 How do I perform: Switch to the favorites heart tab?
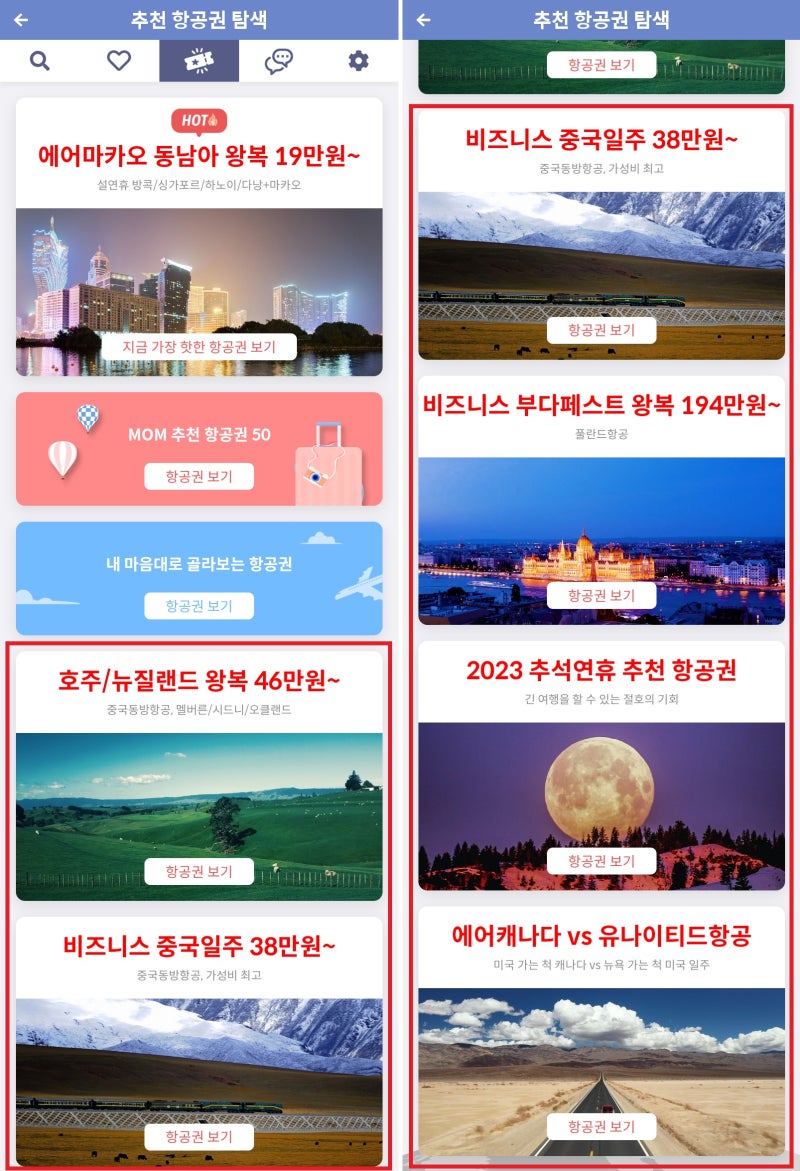coord(120,61)
